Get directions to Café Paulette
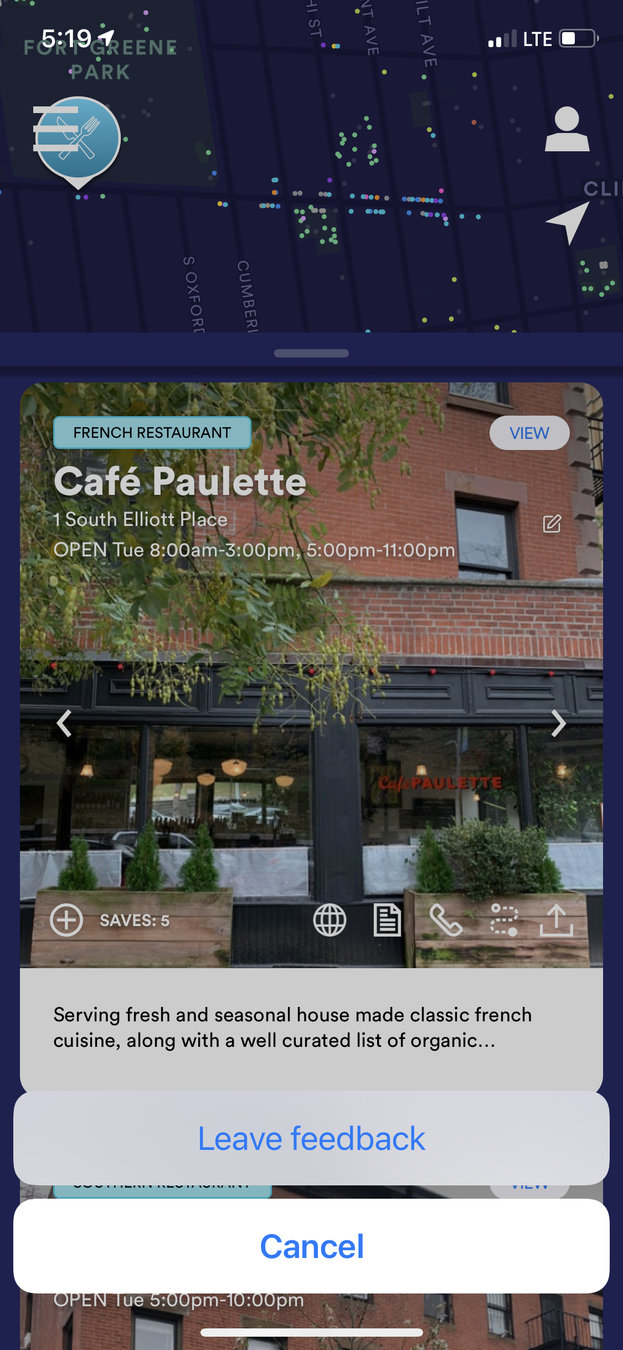Screen dimensions: 623x1350 (x=504, y=920)
